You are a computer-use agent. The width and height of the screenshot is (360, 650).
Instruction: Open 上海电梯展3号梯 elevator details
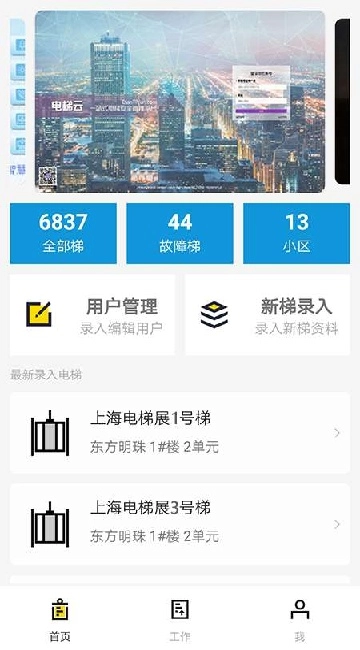pyautogui.click(x=180, y=524)
